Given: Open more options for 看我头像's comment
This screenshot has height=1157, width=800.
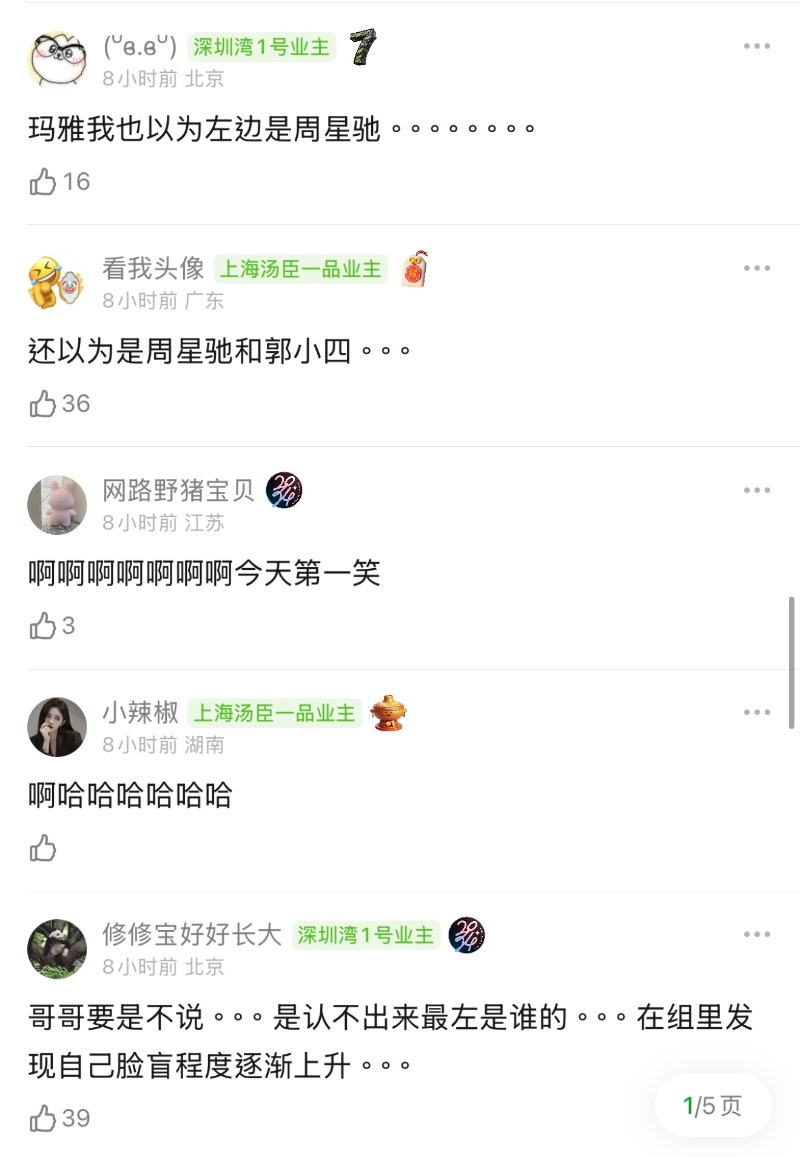Looking at the screenshot, I should [757, 268].
